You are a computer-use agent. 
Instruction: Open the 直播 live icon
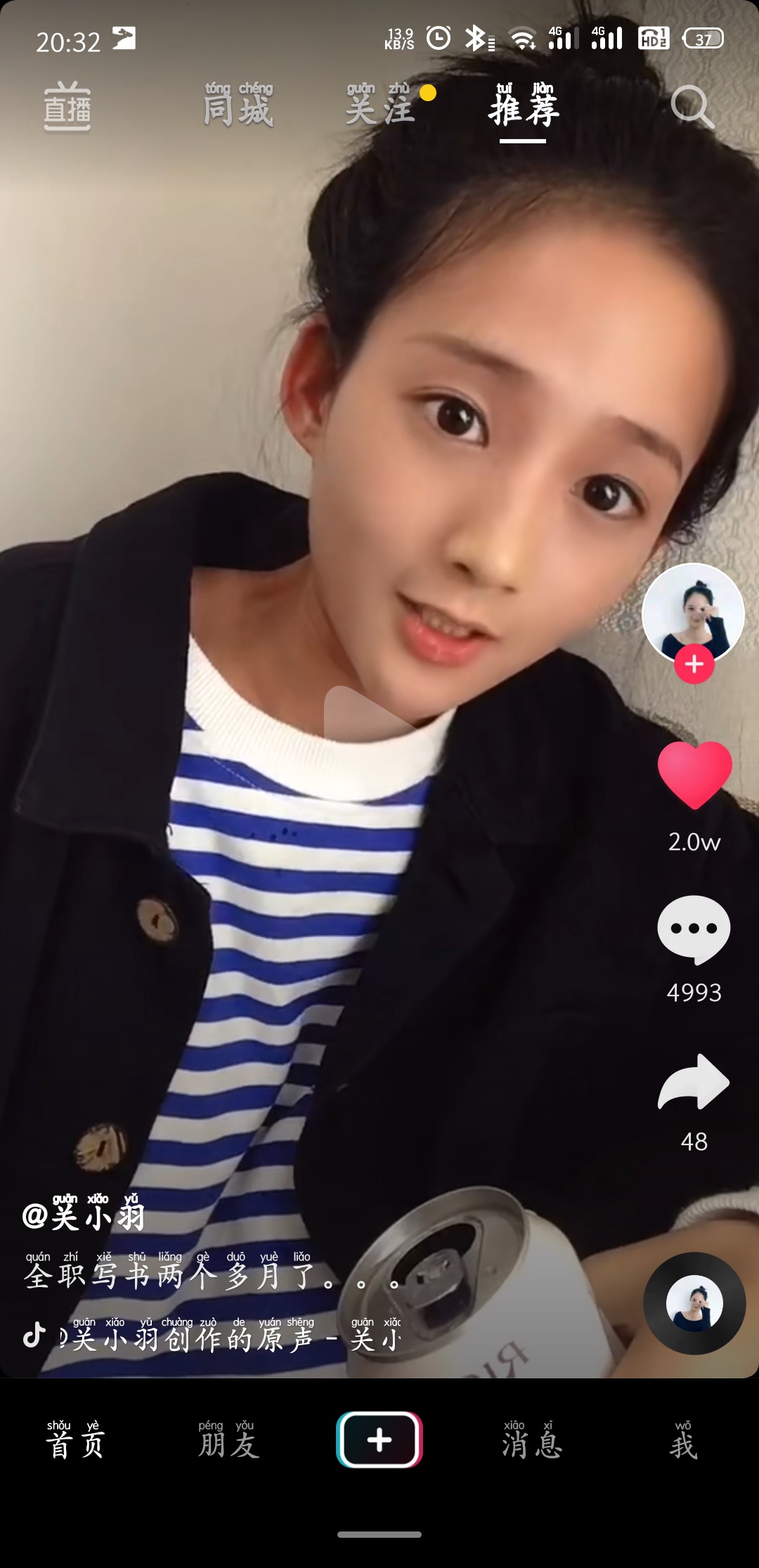pyautogui.click(x=67, y=107)
